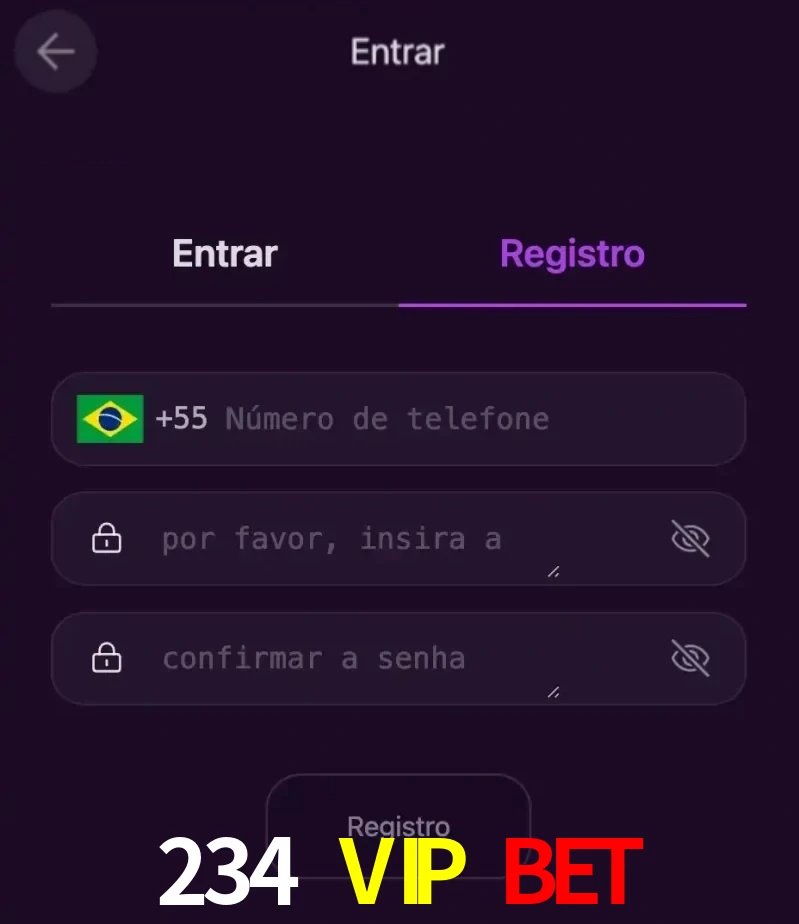Tap the Número de telefone field
This screenshot has height=924, width=799.
(x=450, y=419)
